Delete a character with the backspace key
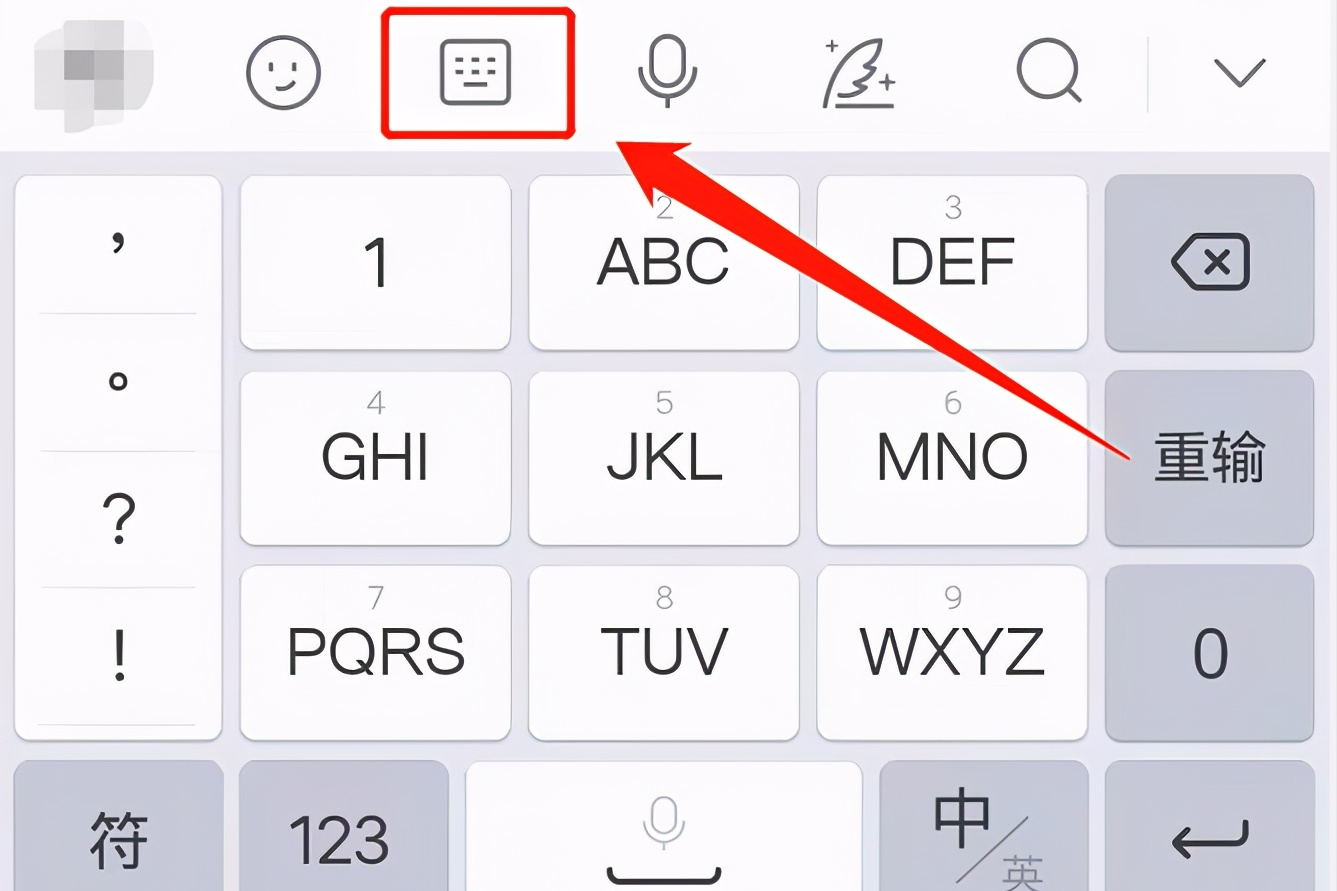This screenshot has height=891, width=1337. pos(1209,262)
